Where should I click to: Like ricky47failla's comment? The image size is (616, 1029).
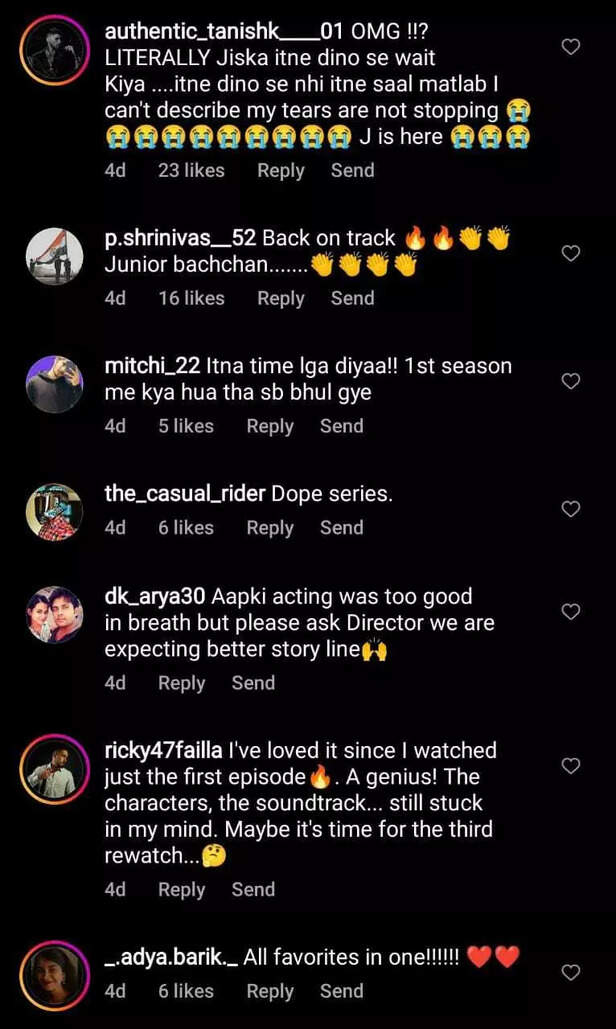pos(570,766)
